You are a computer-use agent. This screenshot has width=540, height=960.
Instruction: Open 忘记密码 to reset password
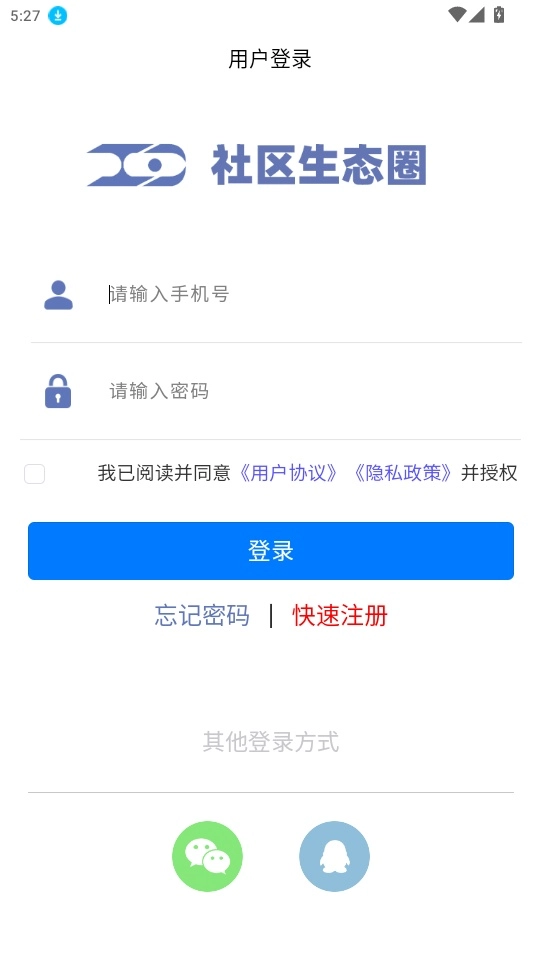point(202,615)
